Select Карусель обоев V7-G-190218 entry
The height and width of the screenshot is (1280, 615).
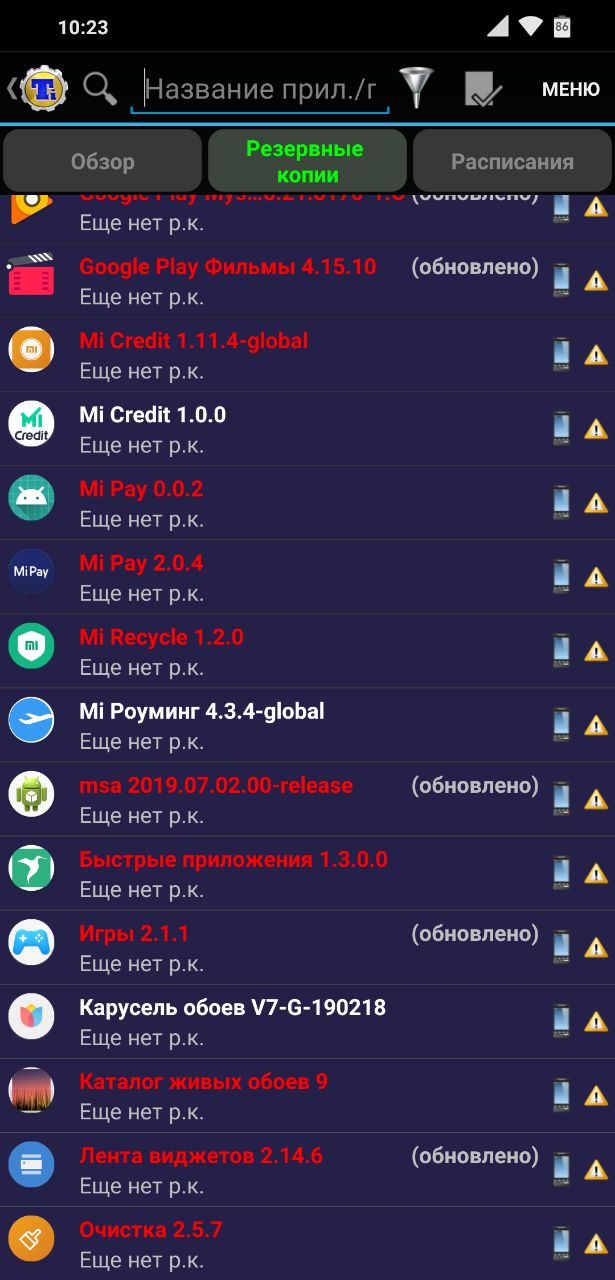tap(307, 1021)
